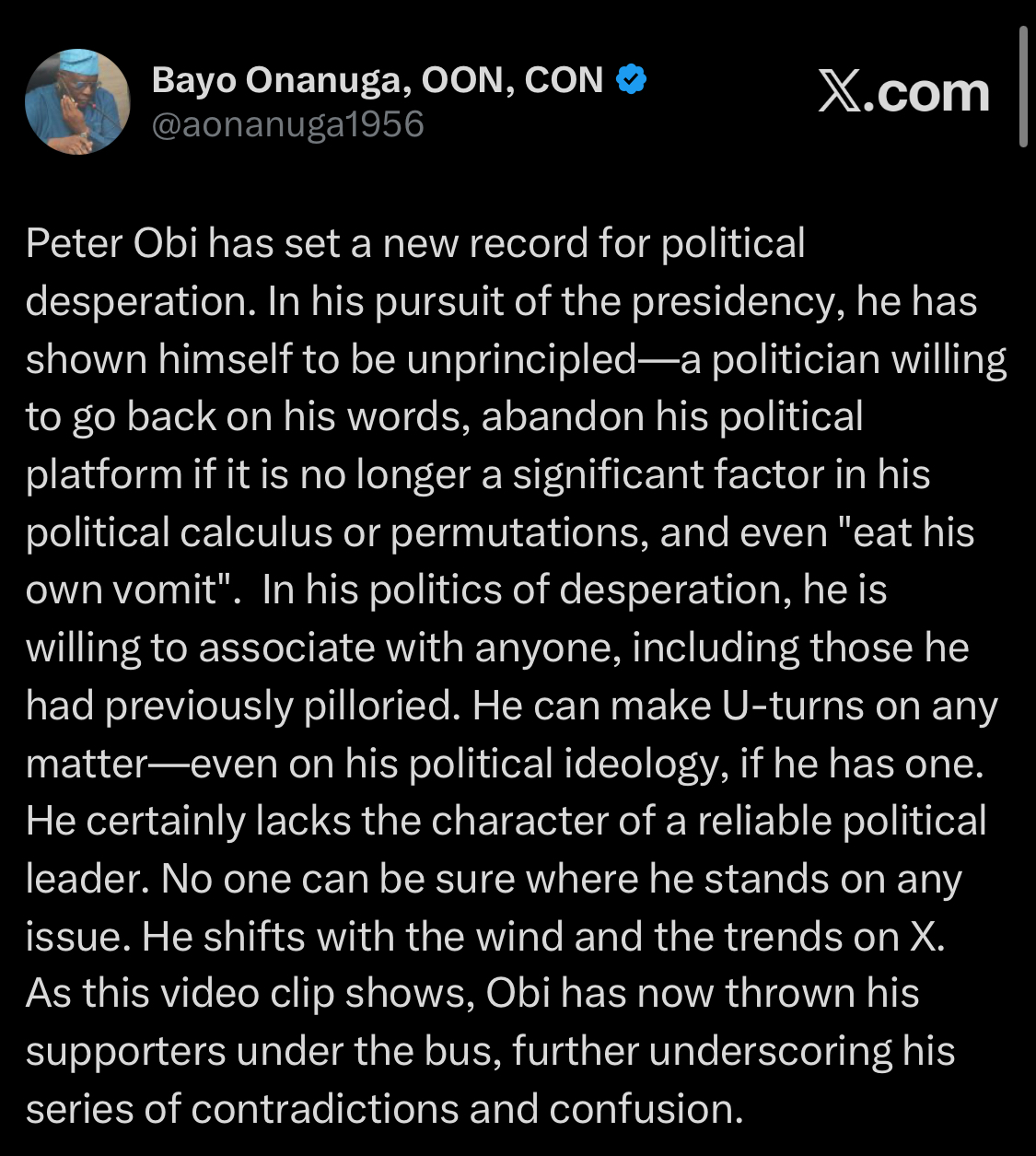Tap the Bayo Onanuga, OON, CON display name

tap(378, 81)
